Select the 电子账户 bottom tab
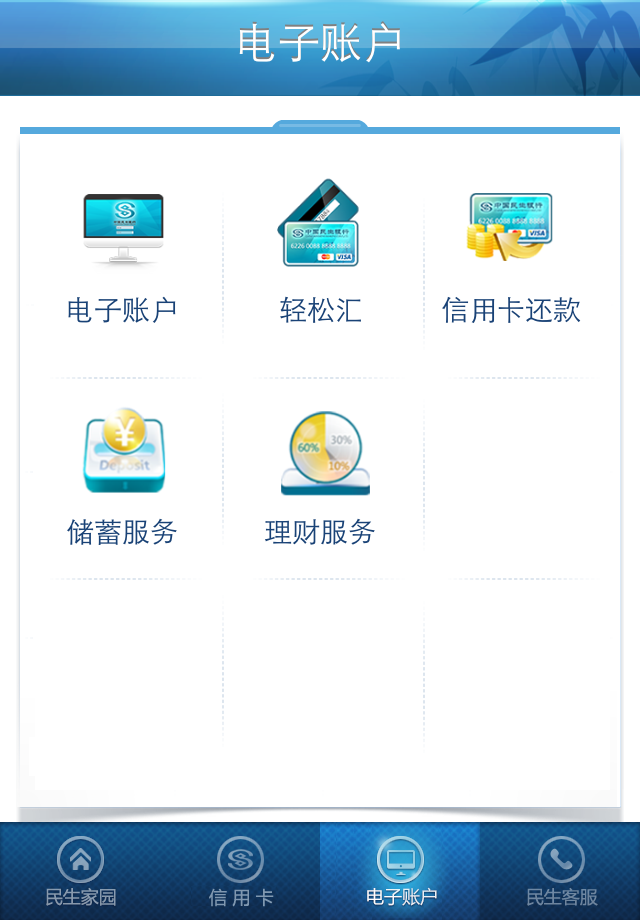The image size is (640, 920). pyautogui.click(x=400, y=872)
